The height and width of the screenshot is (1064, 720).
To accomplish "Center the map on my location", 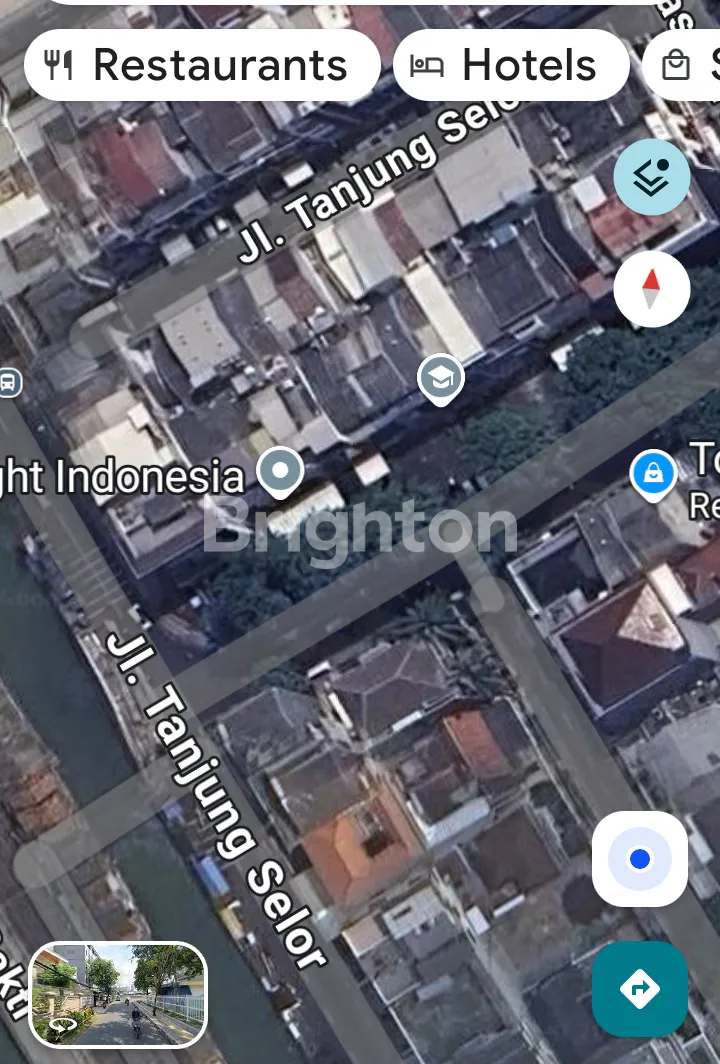I will click(x=640, y=859).
